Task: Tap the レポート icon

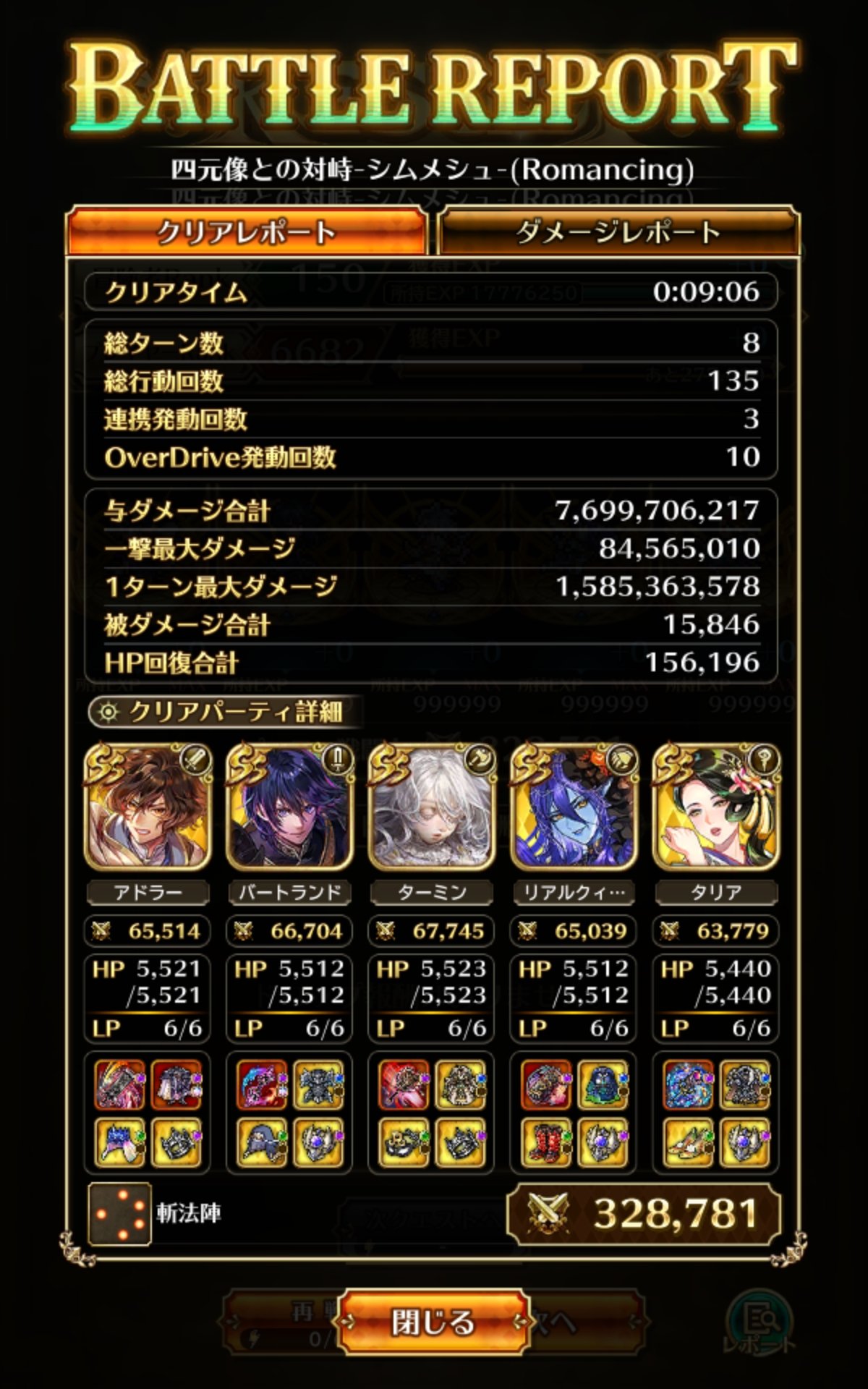Action: (758, 1322)
